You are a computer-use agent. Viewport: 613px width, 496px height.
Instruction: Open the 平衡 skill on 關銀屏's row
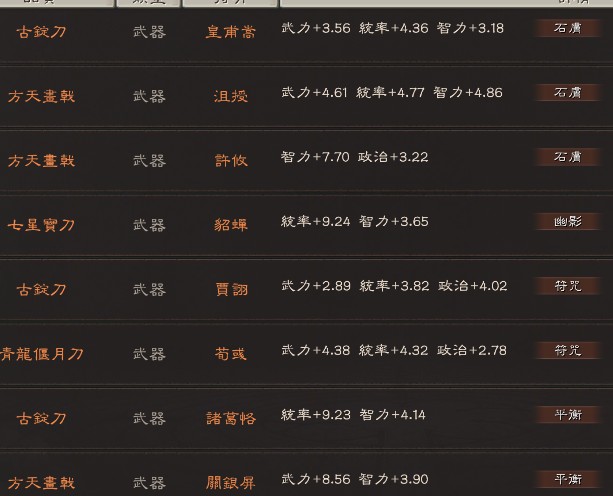coord(567,479)
